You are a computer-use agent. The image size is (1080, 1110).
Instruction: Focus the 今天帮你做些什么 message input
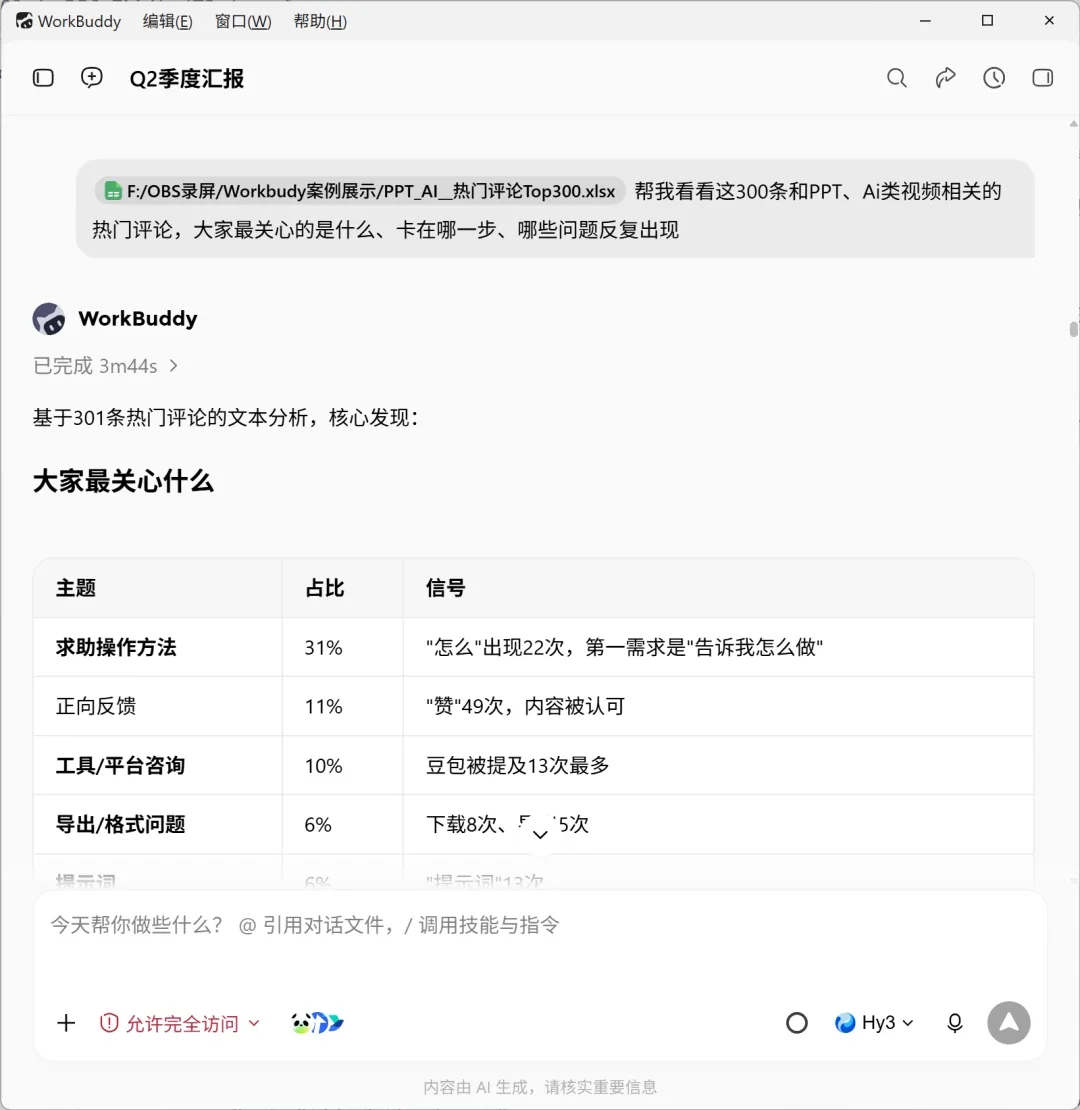[539, 942]
